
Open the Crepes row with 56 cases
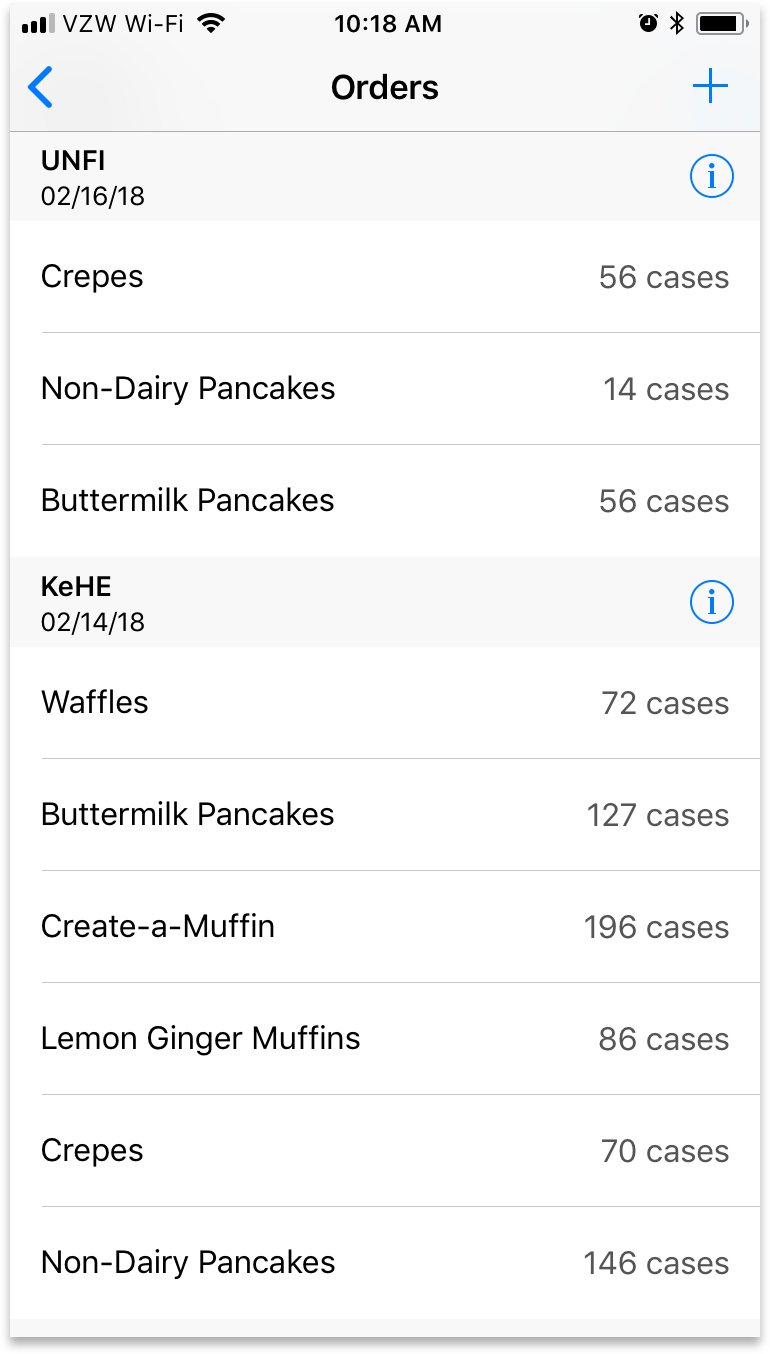tap(385, 277)
